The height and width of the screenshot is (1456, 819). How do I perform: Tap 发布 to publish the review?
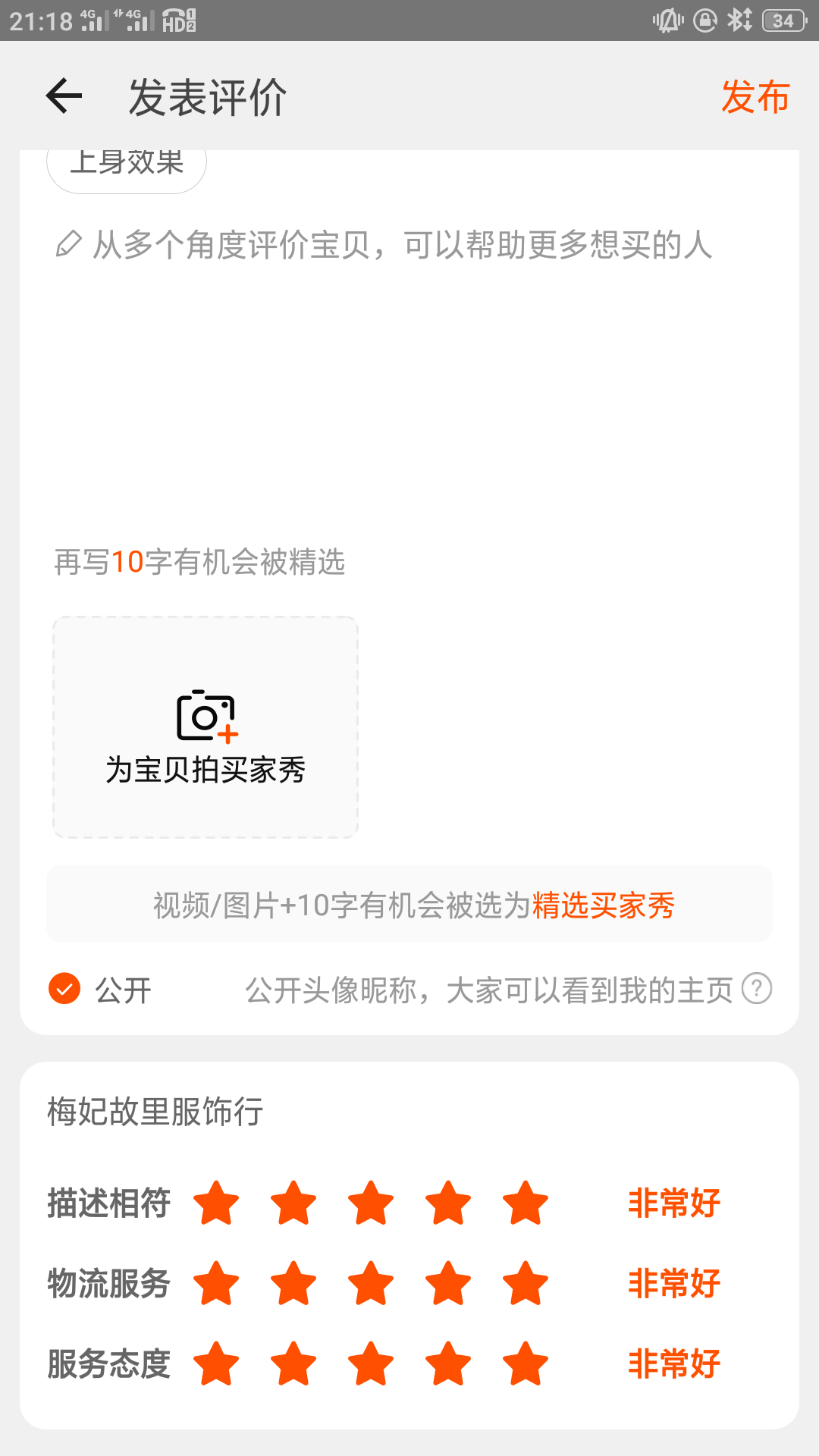click(755, 97)
